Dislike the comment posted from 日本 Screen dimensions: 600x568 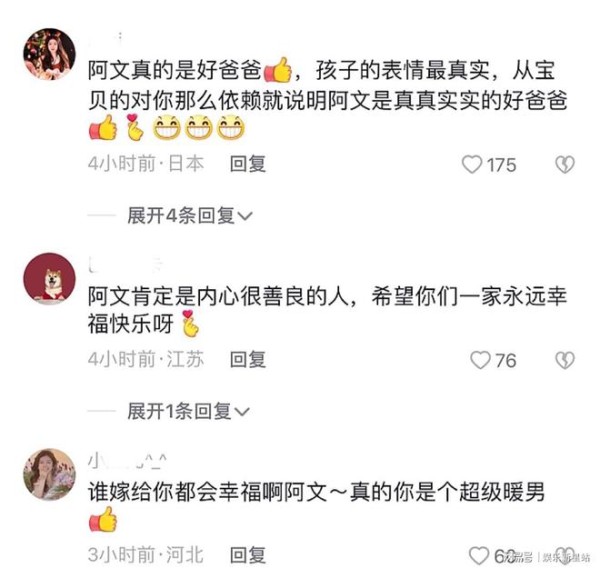[x=565, y=165]
